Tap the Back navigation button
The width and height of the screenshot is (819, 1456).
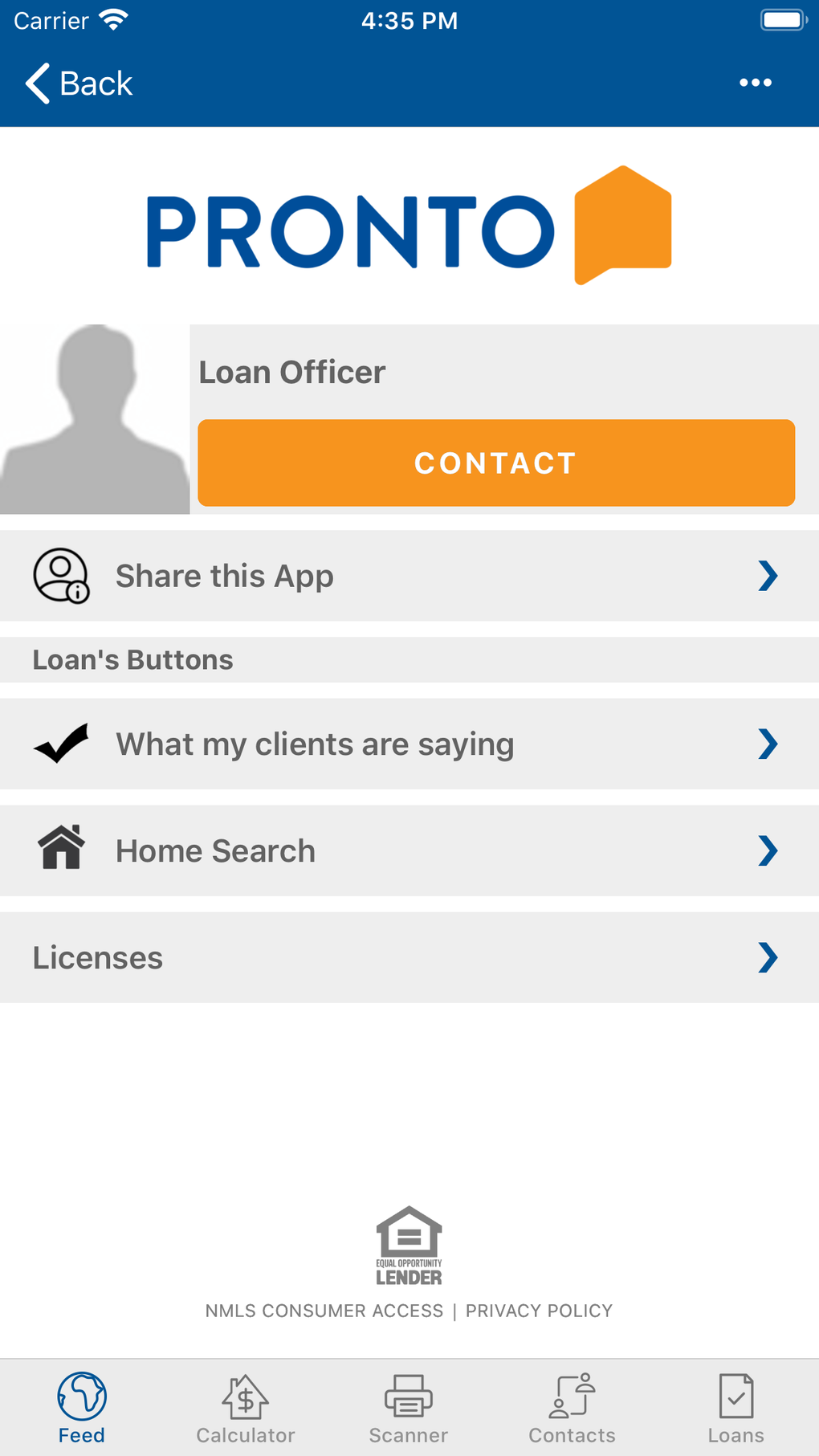pyautogui.click(x=76, y=83)
